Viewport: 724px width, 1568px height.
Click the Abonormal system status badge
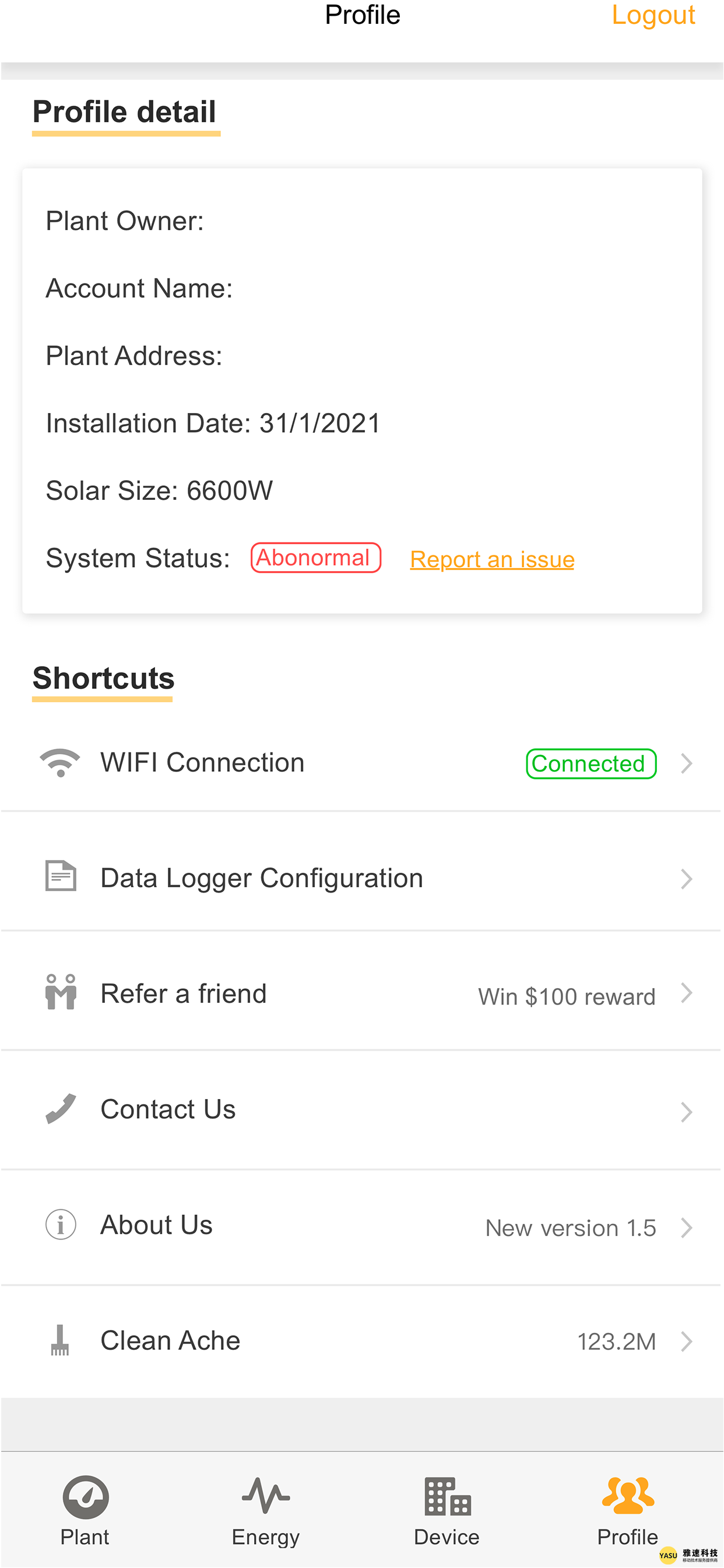[x=315, y=557]
